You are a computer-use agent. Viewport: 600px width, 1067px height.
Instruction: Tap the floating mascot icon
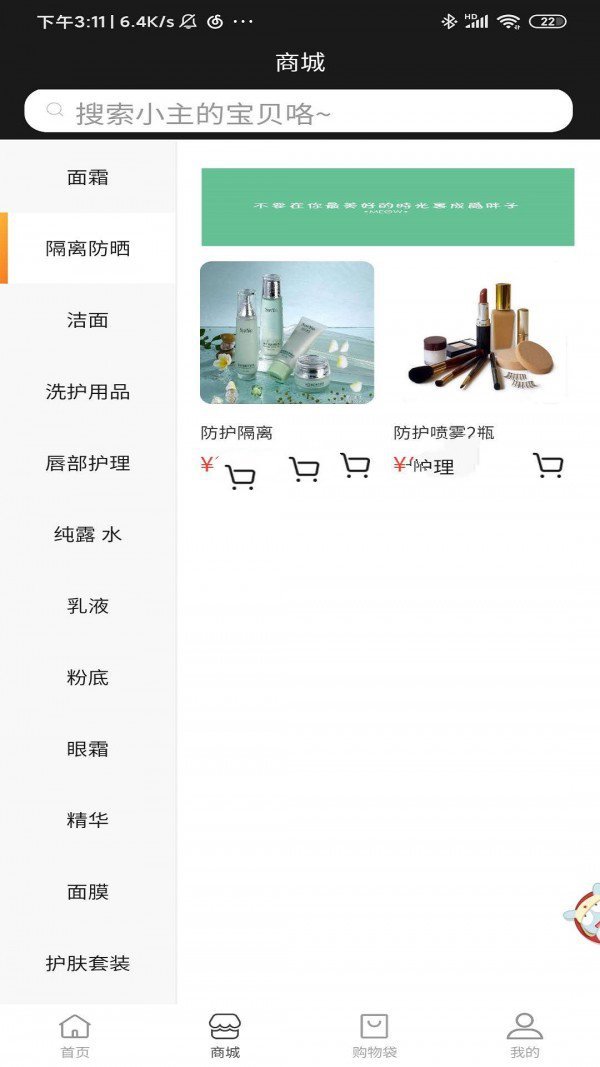pyautogui.click(x=584, y=913)
